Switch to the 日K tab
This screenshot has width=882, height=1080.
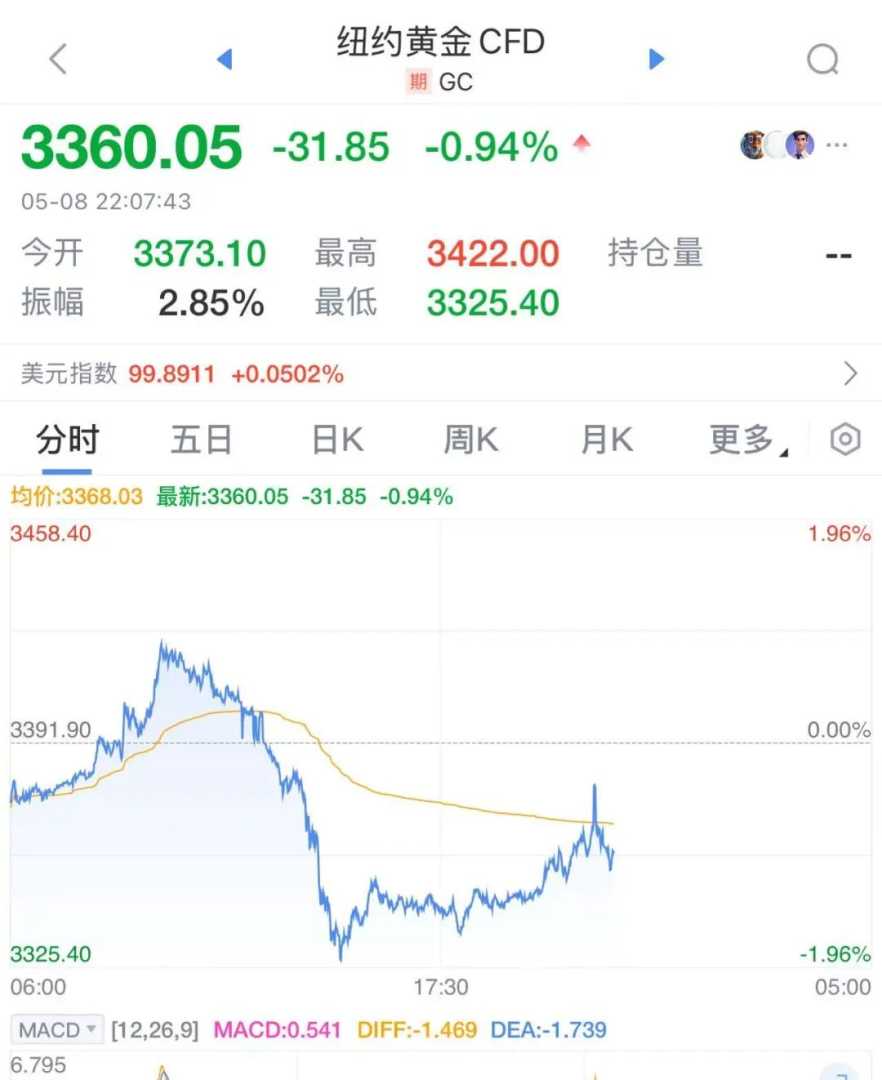337,440
